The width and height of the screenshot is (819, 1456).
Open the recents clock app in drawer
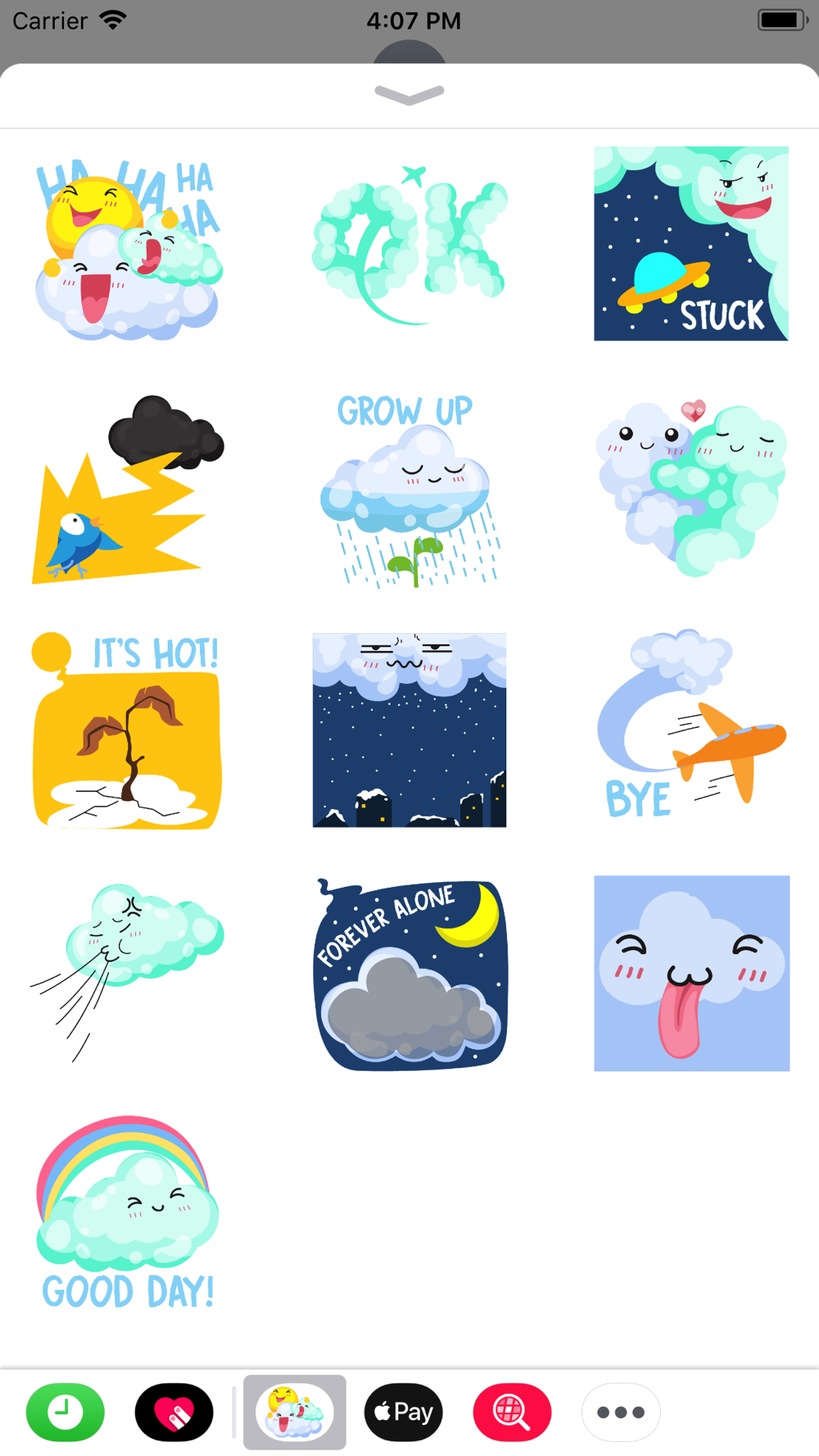[x=66, y=1413]
